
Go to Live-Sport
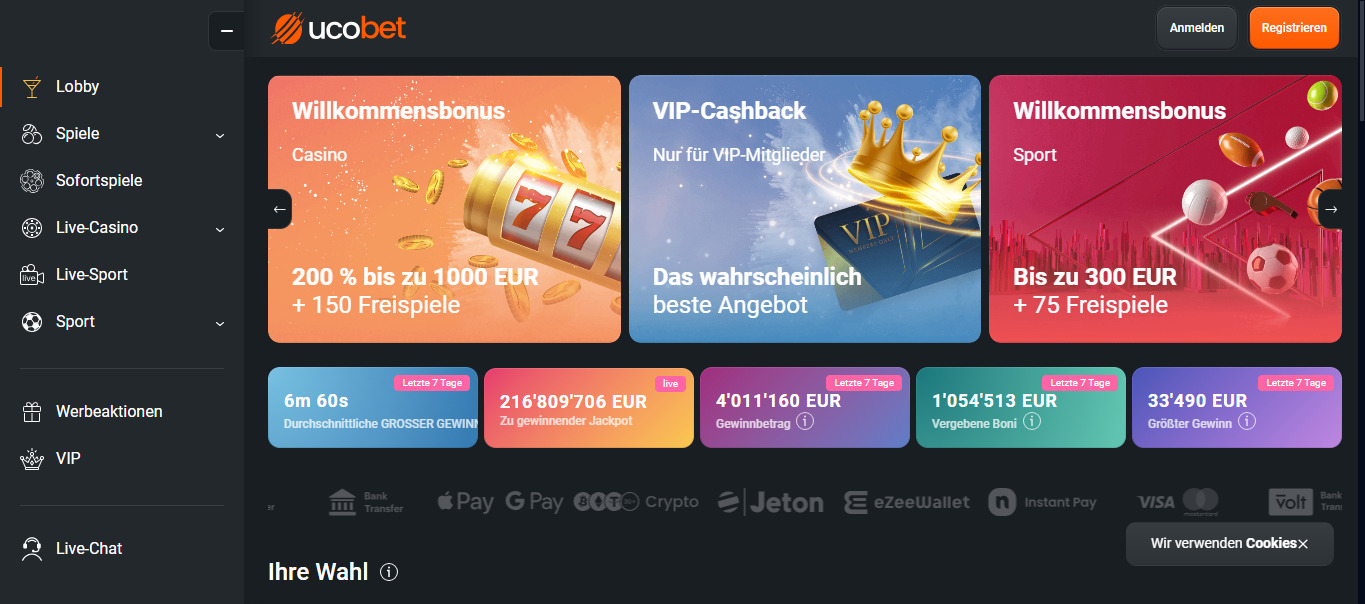92,275
